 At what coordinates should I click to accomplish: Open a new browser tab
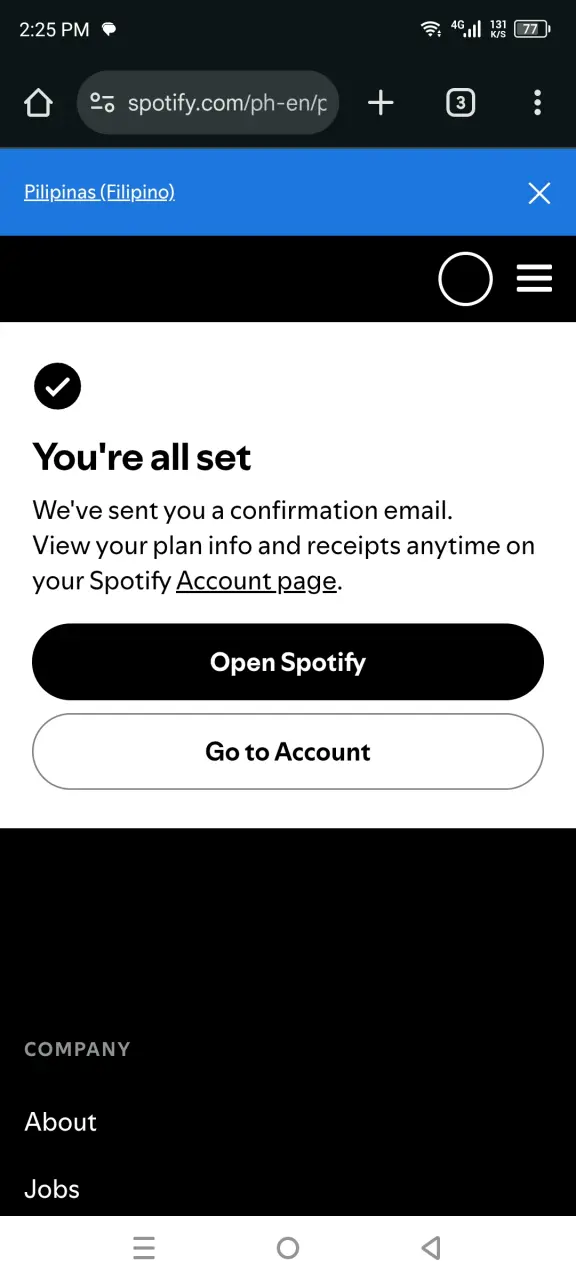(x=381, y=102)
